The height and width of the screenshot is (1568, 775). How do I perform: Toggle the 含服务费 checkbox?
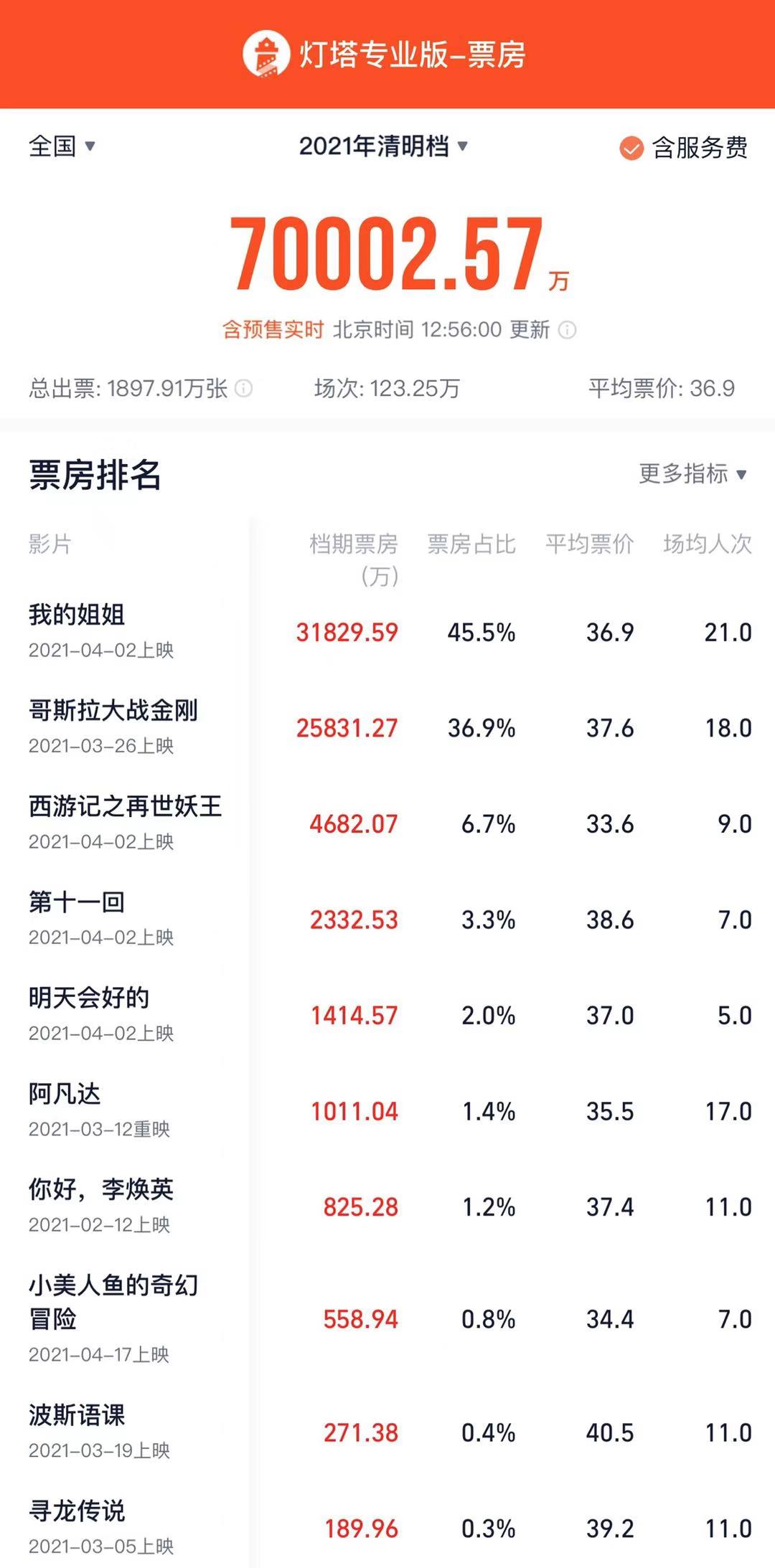coord(631,148)
